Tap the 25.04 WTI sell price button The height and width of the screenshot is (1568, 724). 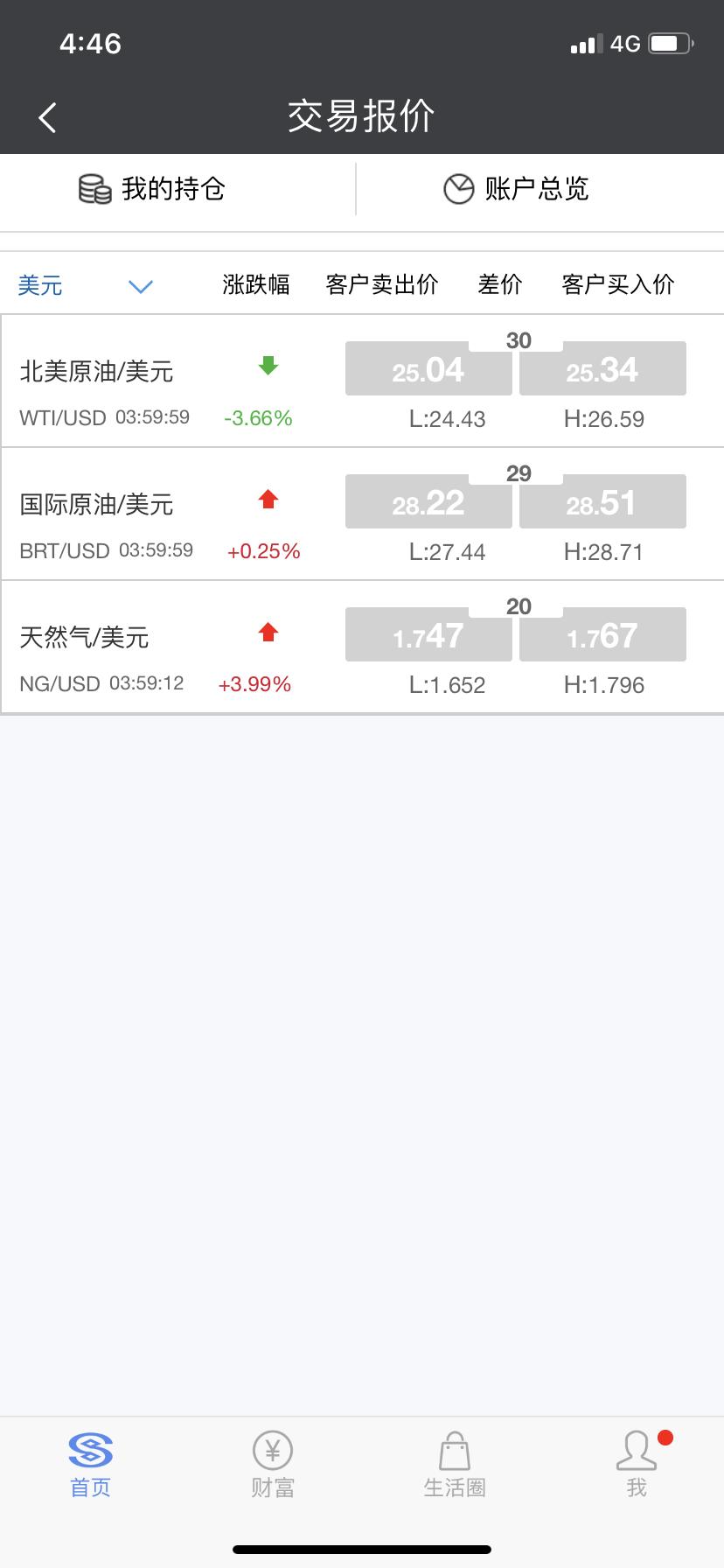[428, 368]
